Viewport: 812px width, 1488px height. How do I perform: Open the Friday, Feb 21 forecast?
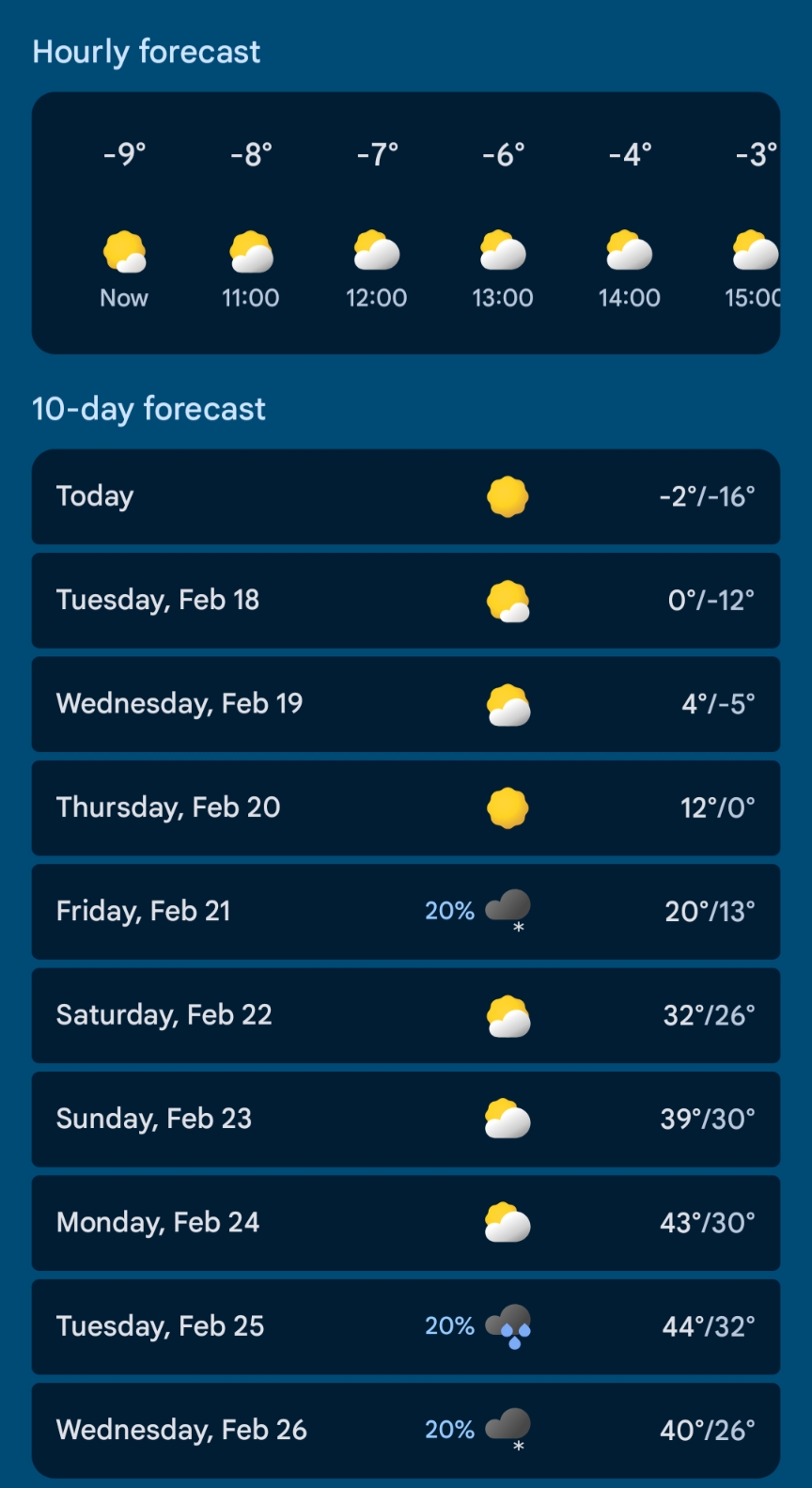406,911
